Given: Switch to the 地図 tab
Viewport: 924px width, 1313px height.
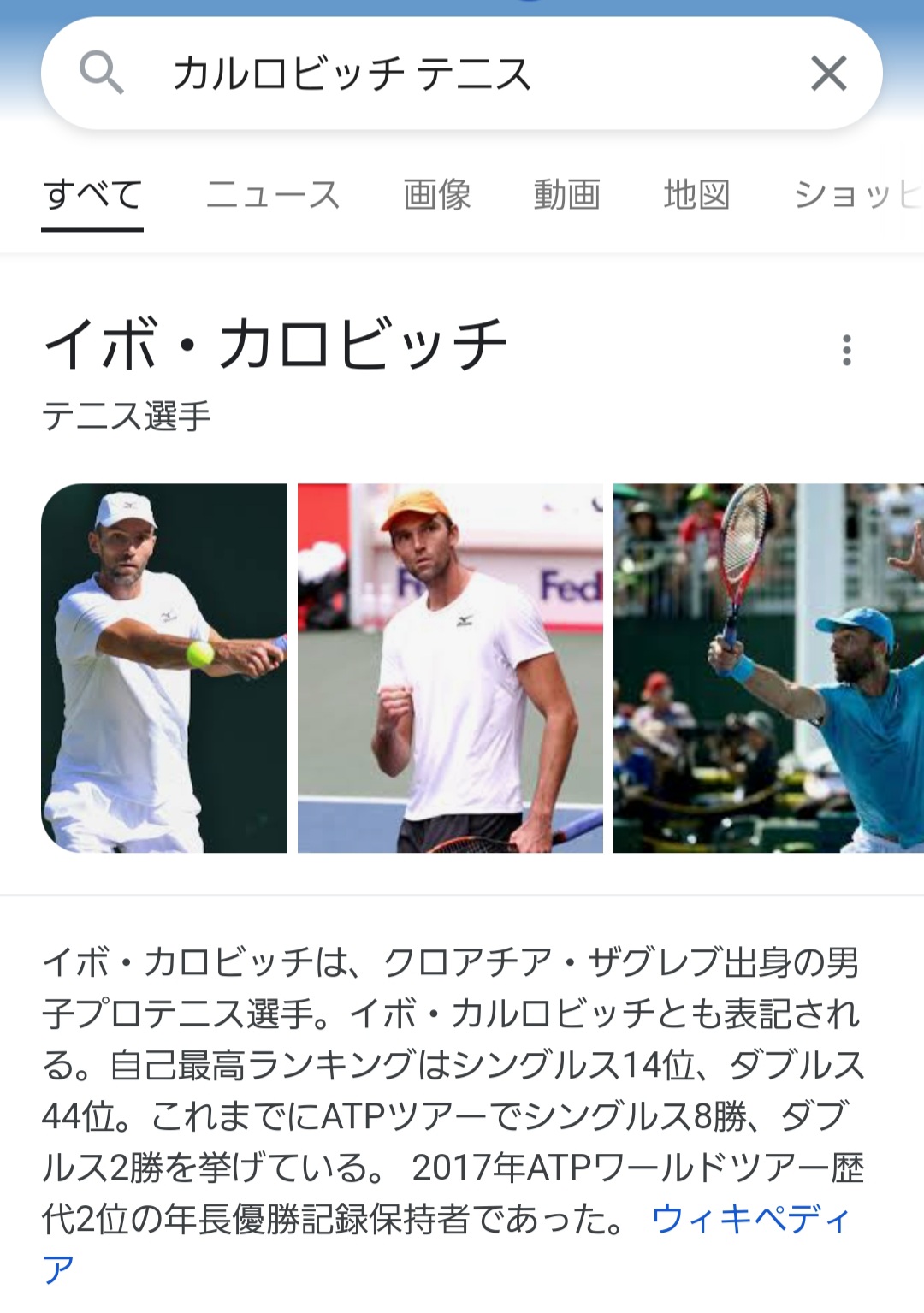Looking at the screenshot, I should pos(696,195).
